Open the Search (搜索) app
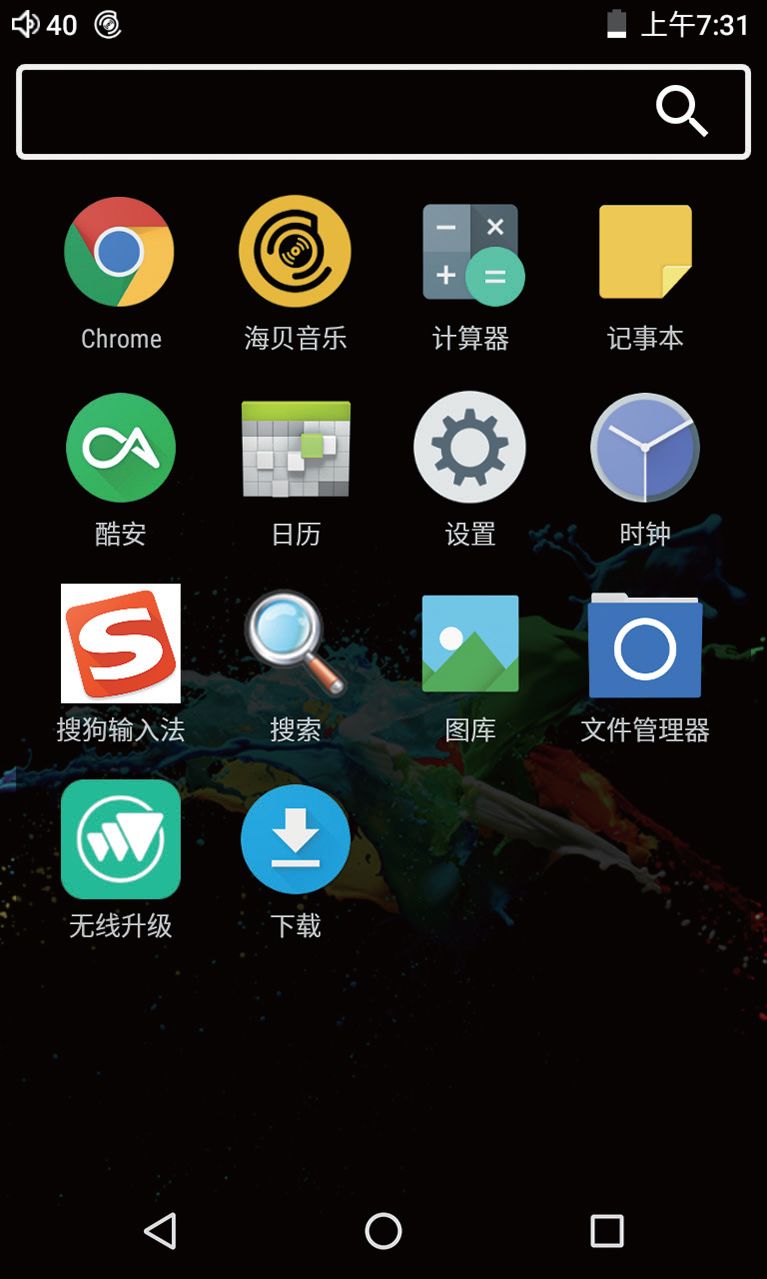 click(295, 643)
